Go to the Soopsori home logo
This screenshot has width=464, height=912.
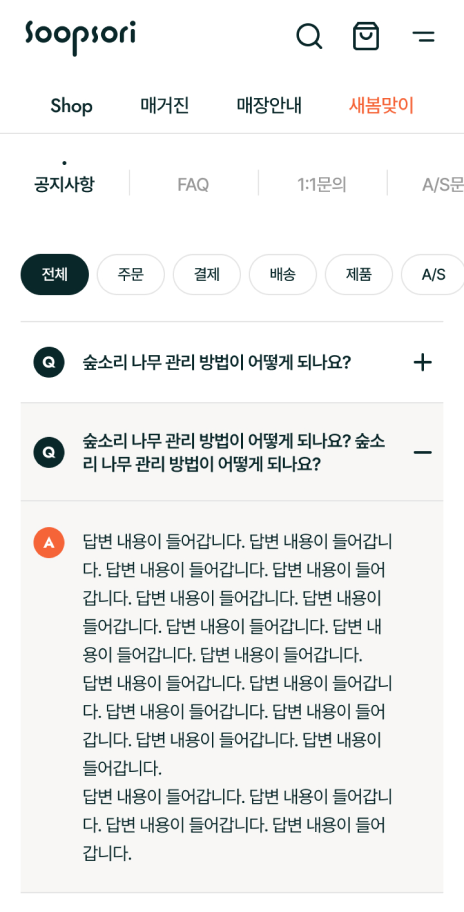(x=80, y=37)
